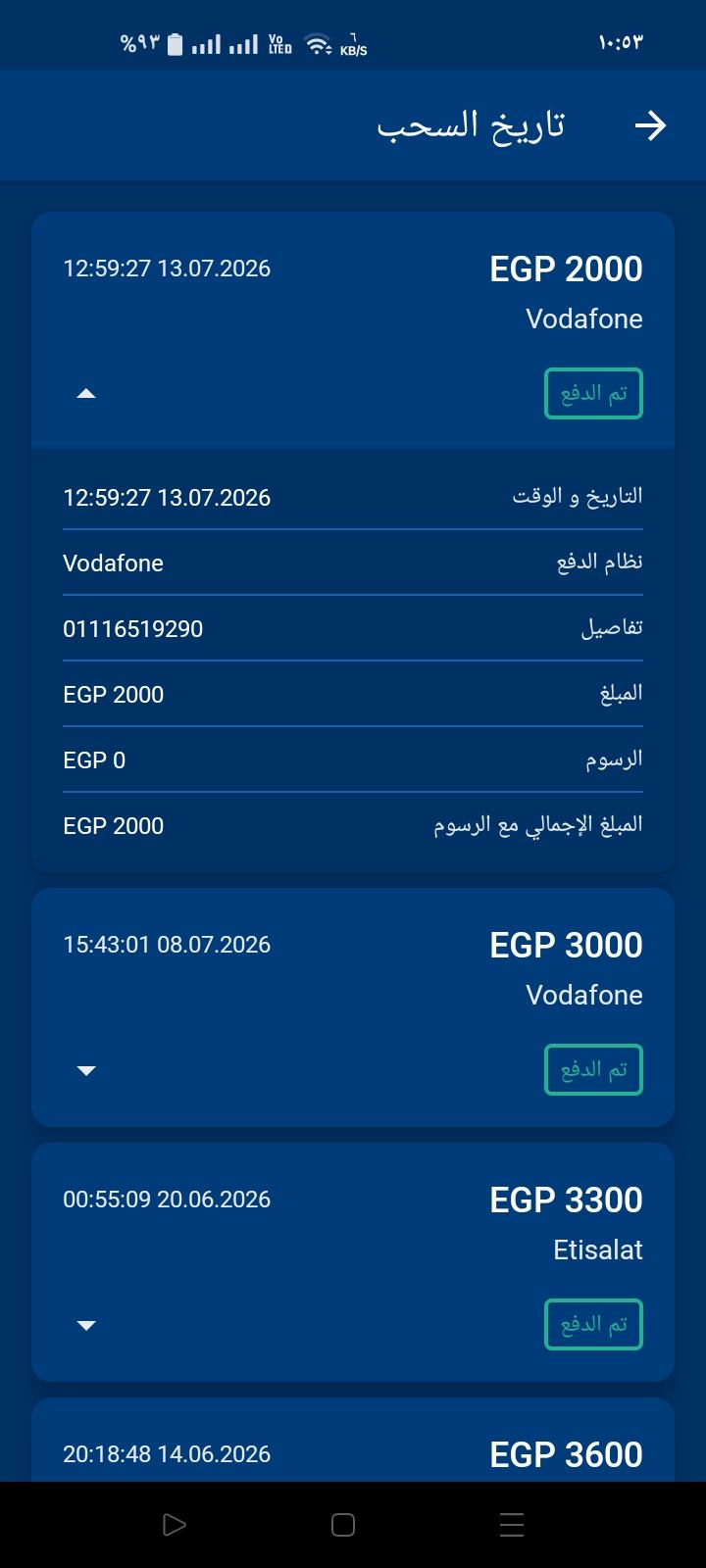Viewport: 706px width, 1568px height.
Task: Go back using the header arrow
Action: pos(650,125)
